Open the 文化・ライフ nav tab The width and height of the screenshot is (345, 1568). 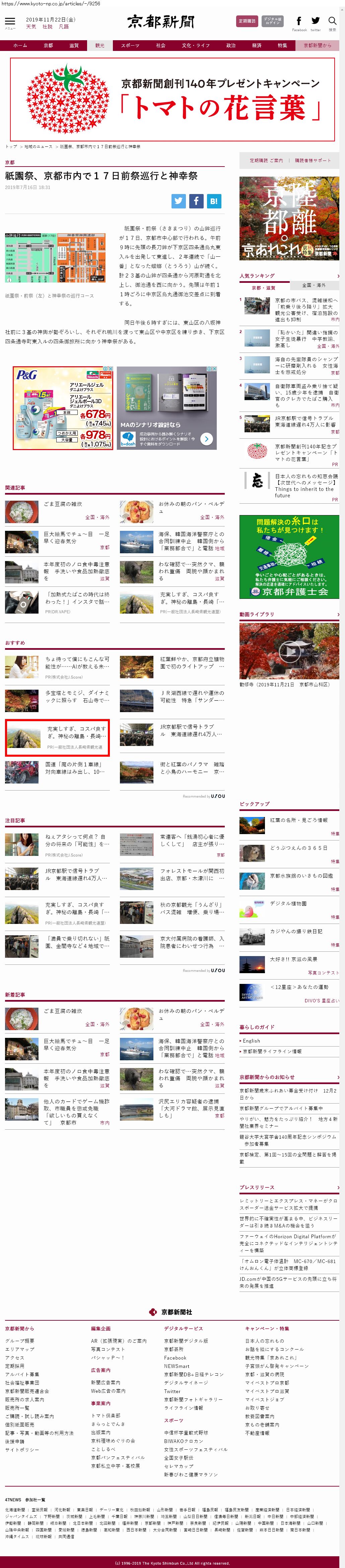coord(195,46)
